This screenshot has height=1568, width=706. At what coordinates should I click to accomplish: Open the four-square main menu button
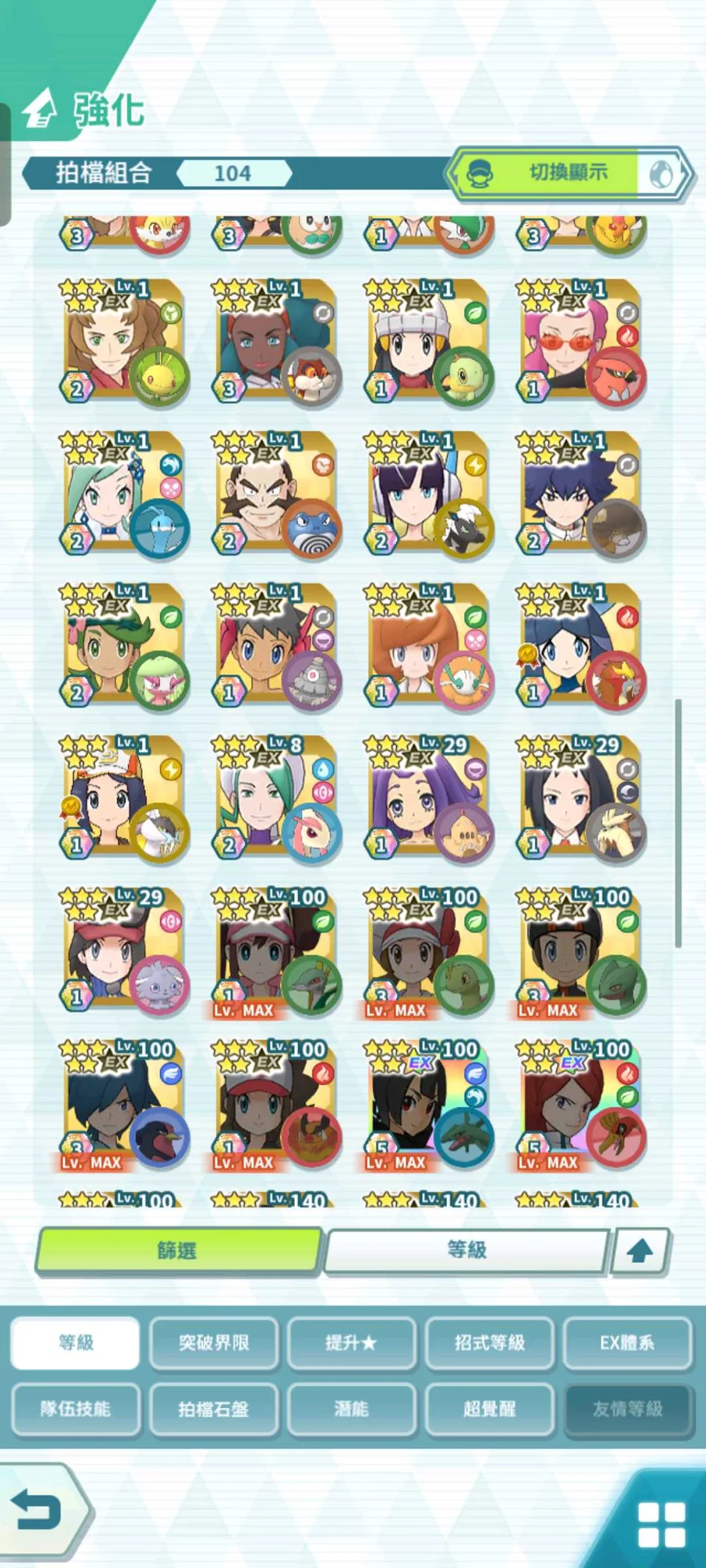(661, 1523)
